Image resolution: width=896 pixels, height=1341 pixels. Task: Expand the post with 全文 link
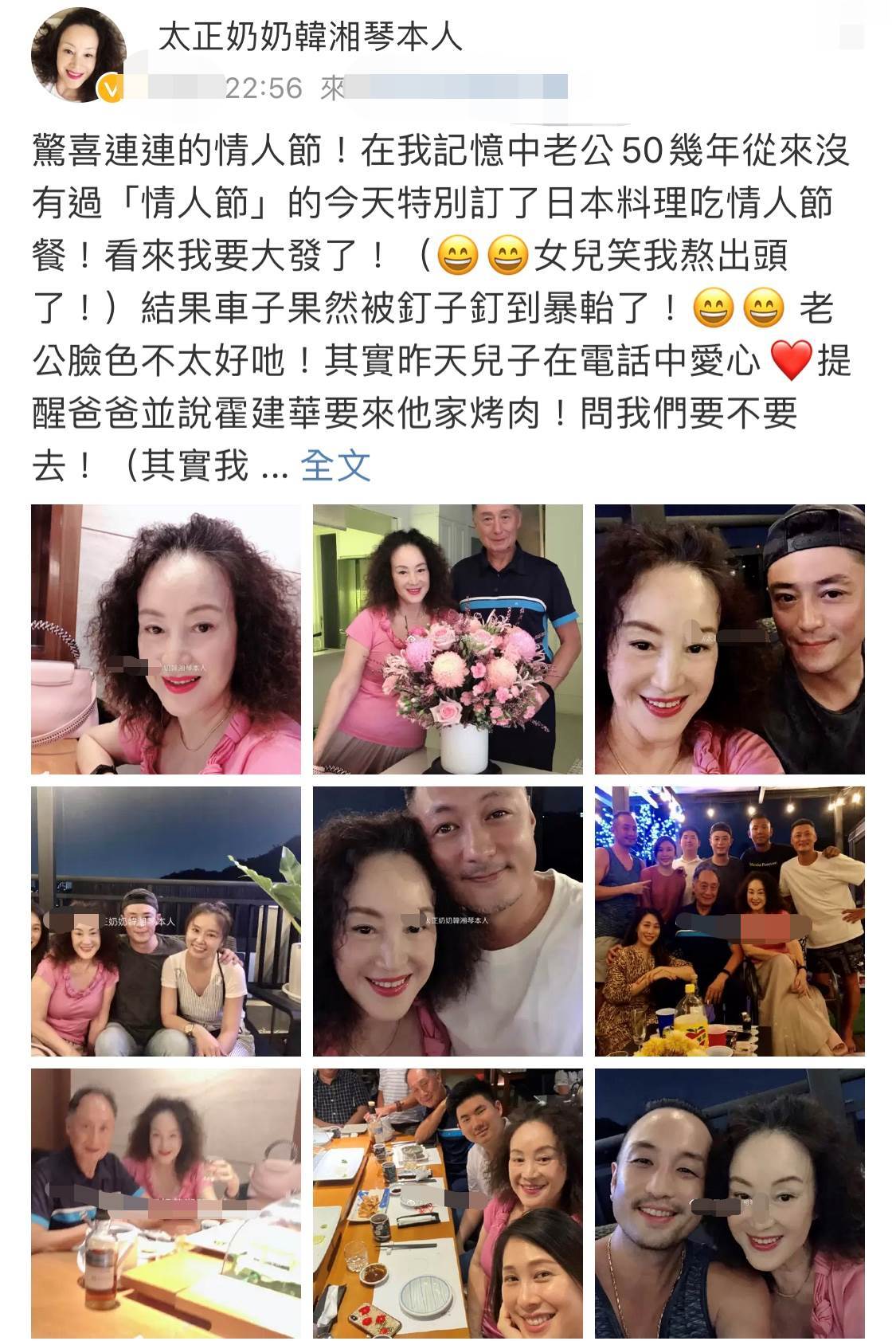335,465
